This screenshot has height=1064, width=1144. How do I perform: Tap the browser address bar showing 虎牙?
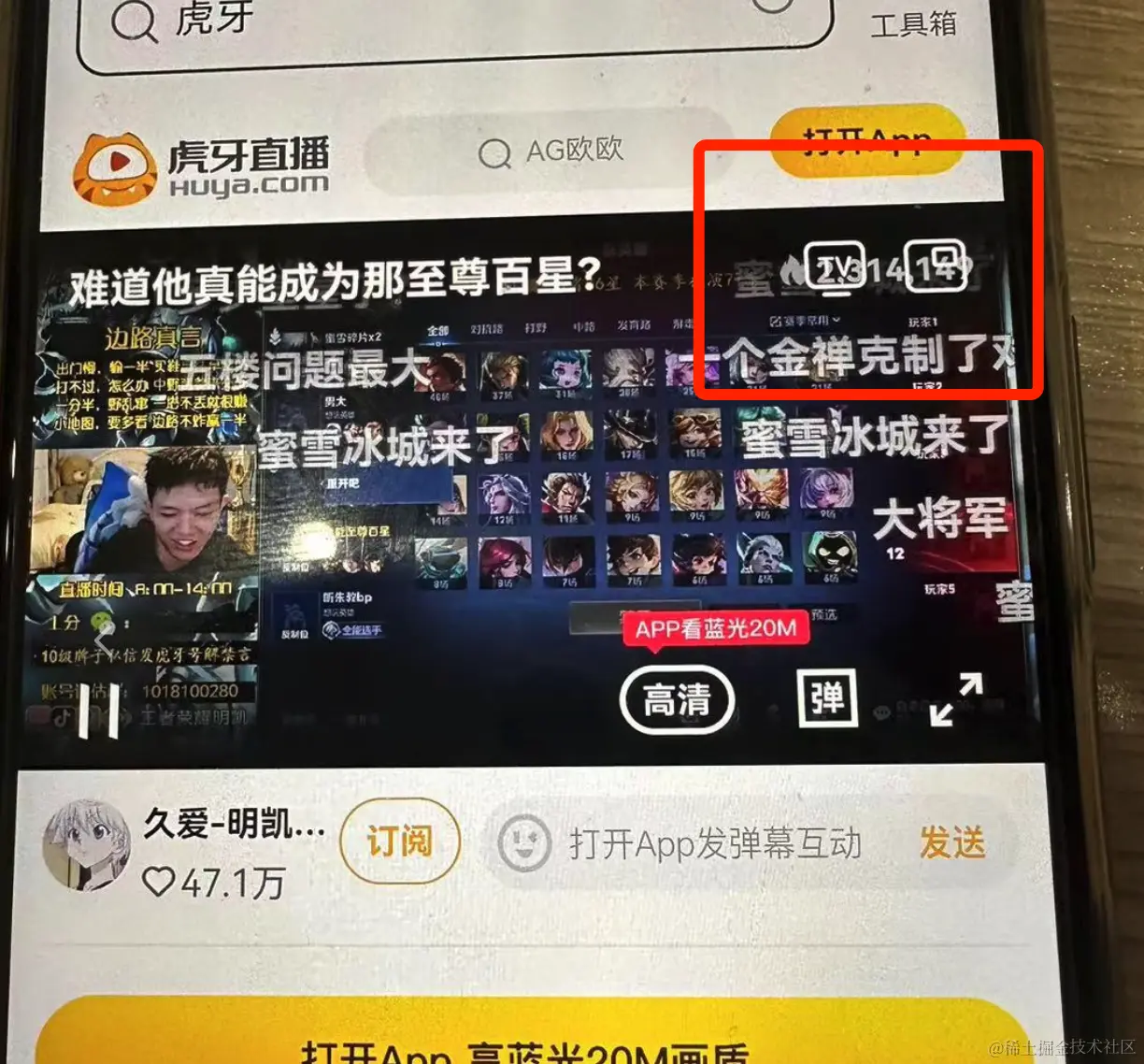click(x=449, y=23)
